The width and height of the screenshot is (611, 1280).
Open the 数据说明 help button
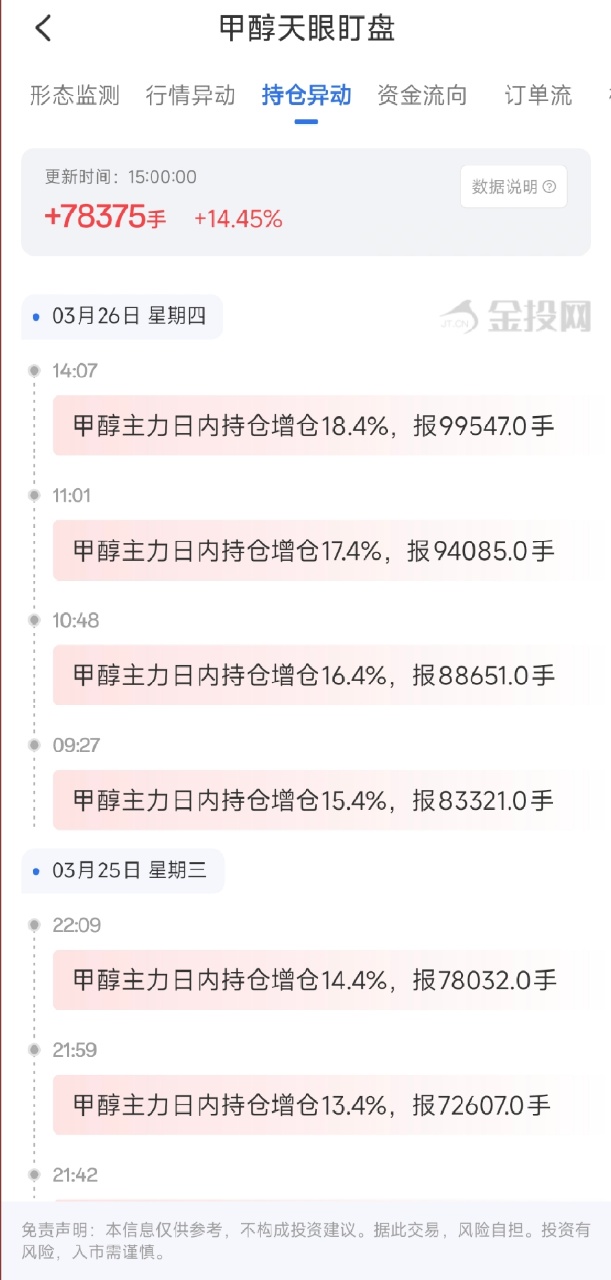pyautogui.click(x=513, y=187)
